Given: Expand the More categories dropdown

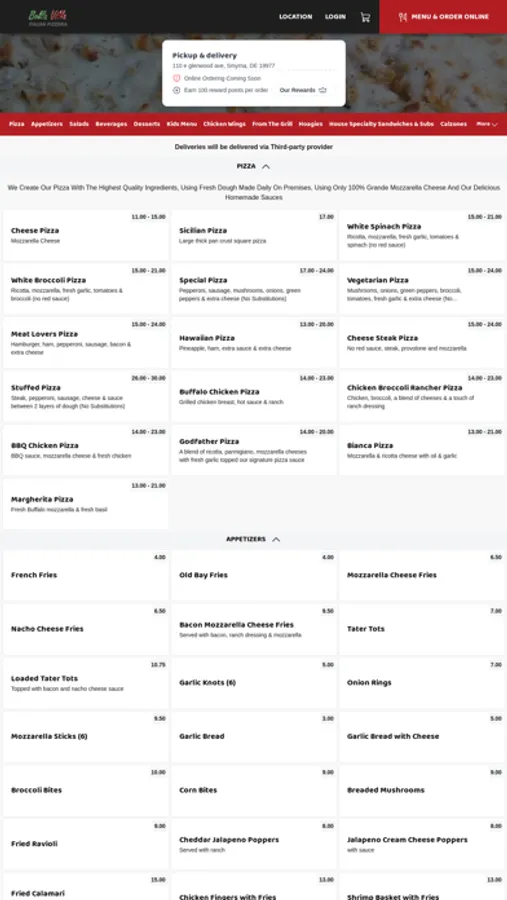Looking at the screenshot, I should [487, 124].
